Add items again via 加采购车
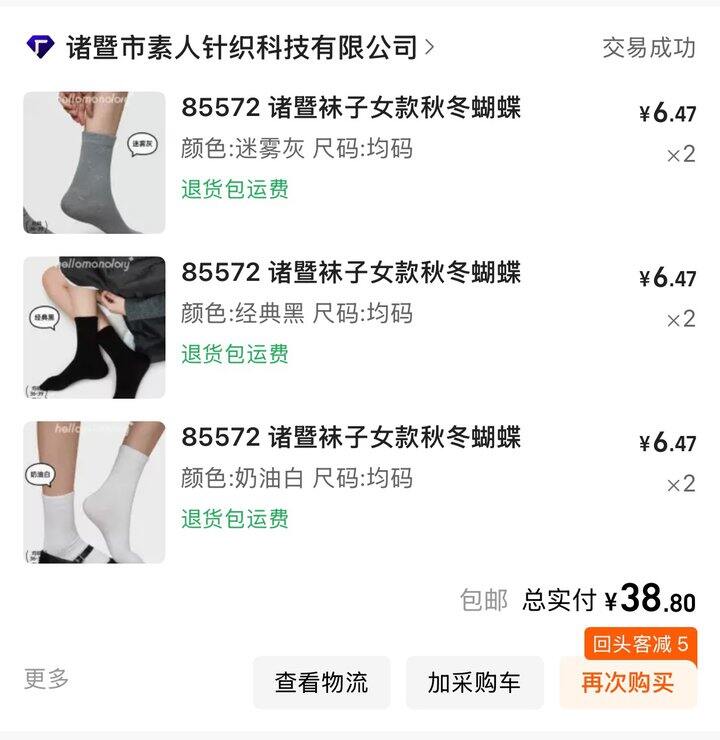720x740 pixels. [474, 683]
